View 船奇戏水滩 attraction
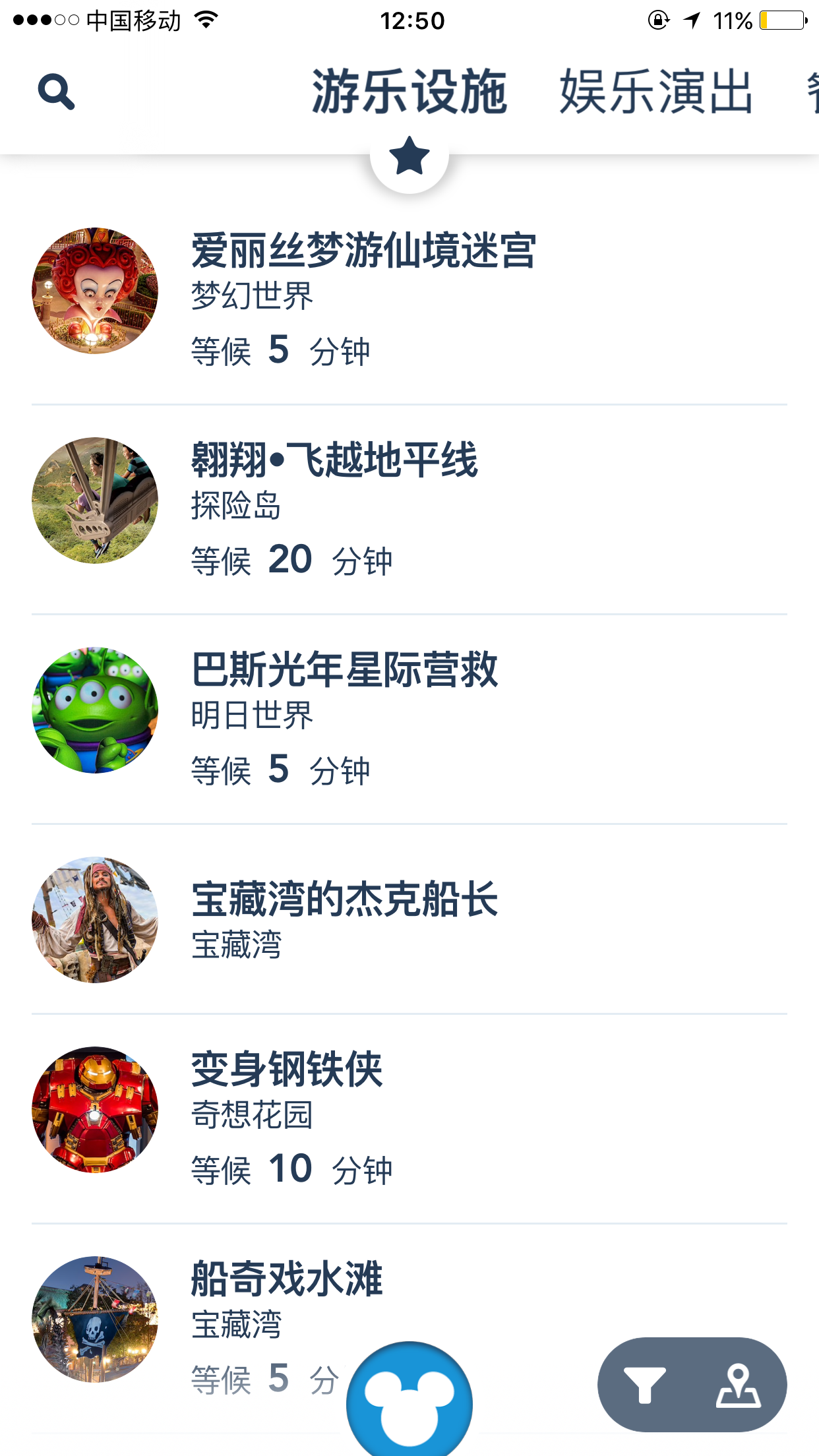The height and width of the screenshot is (1456, 819). point(287,1279)
